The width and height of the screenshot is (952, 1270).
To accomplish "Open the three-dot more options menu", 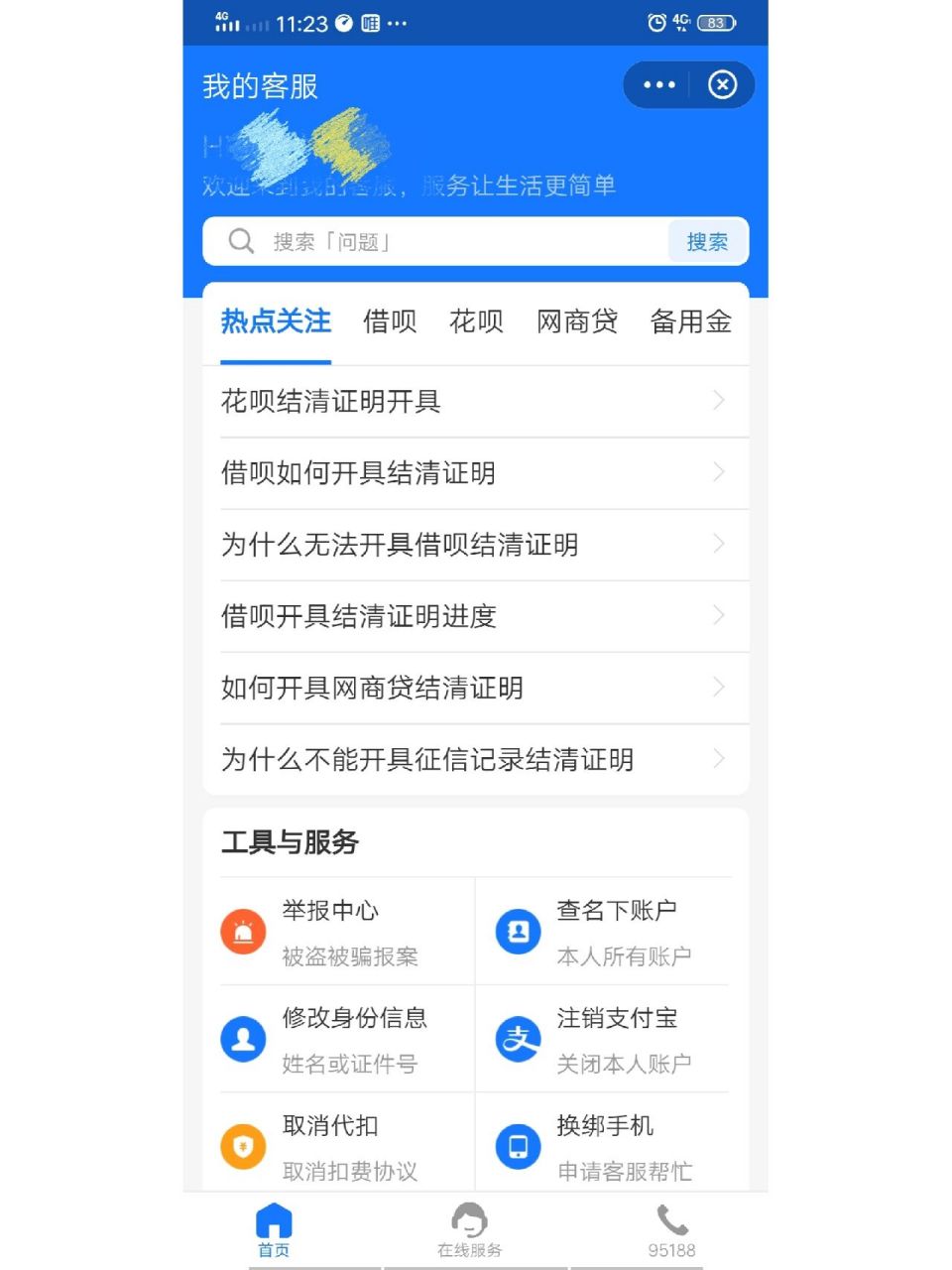I will coord(658,85).
